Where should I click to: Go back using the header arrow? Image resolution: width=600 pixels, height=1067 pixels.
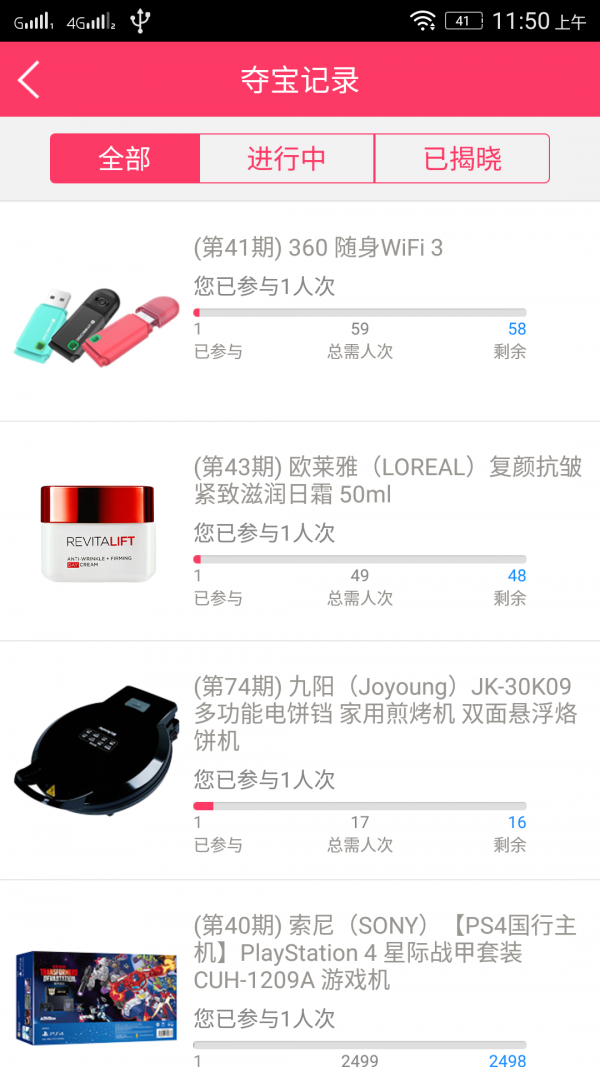pyautogui.click(x=29, y=79)
